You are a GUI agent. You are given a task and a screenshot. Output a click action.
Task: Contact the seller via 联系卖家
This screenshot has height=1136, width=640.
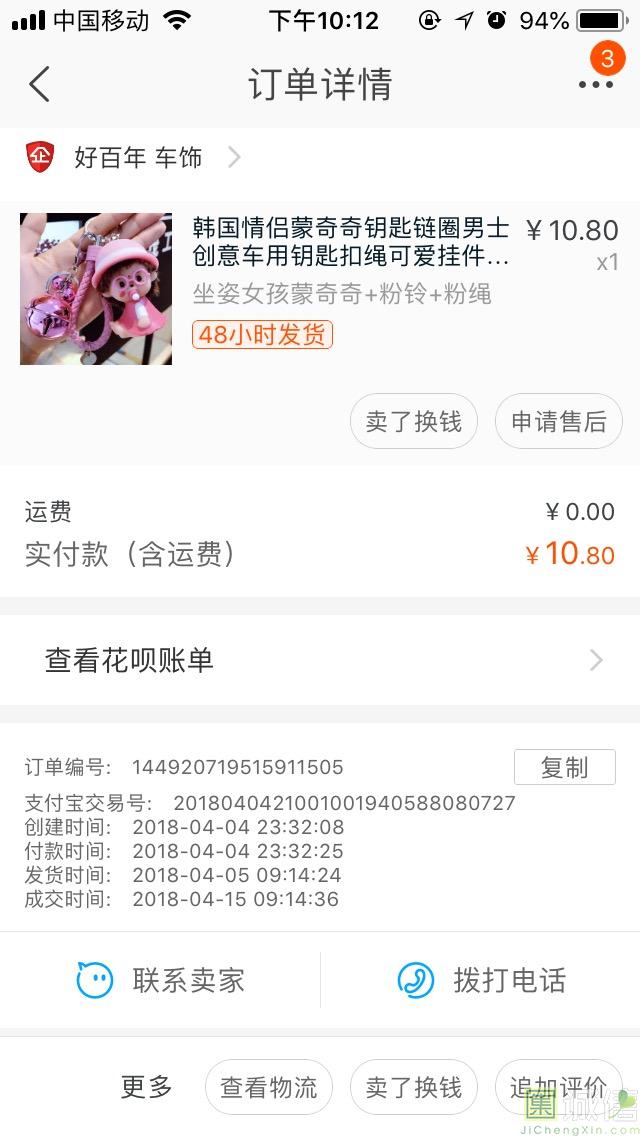coord(161,980)
